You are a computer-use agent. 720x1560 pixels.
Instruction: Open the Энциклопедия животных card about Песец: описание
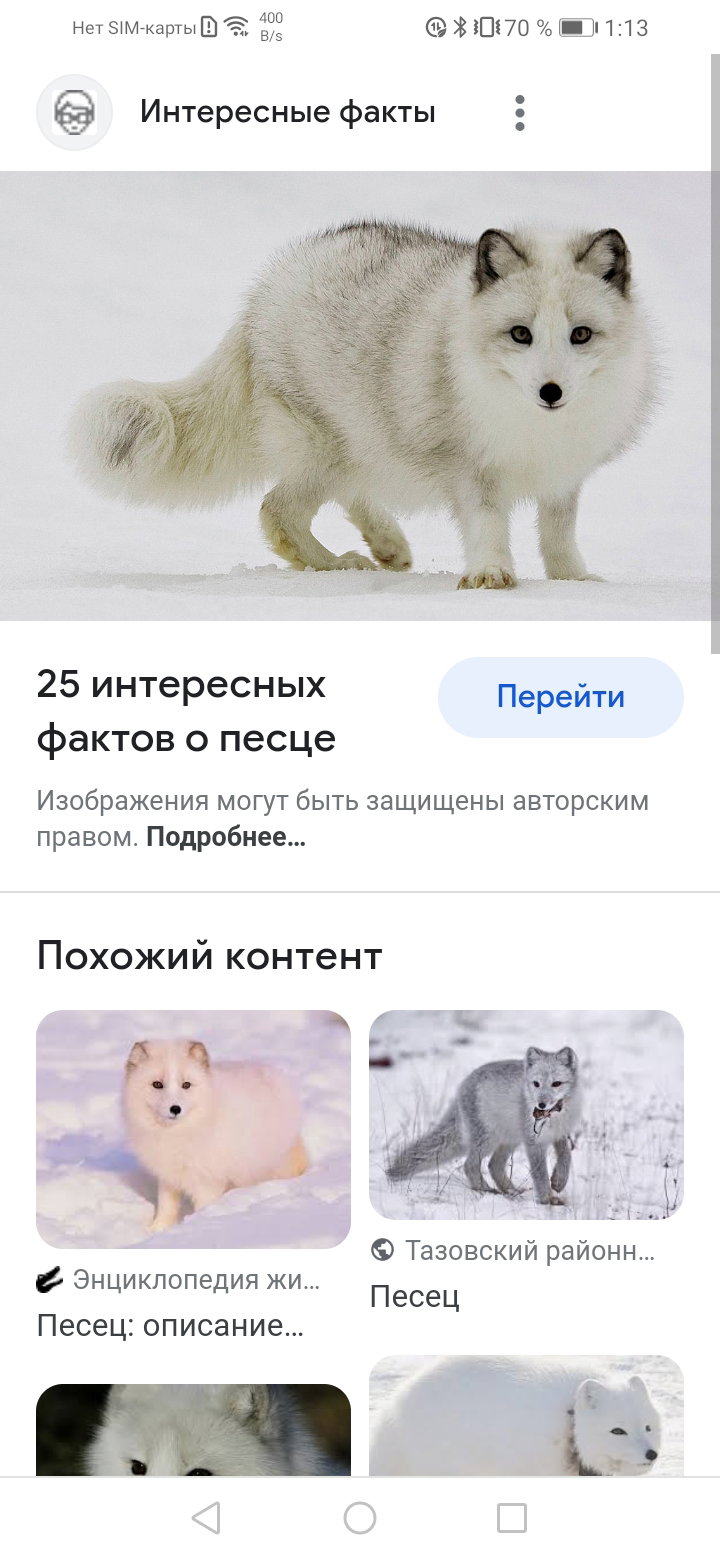point(193,1176)
